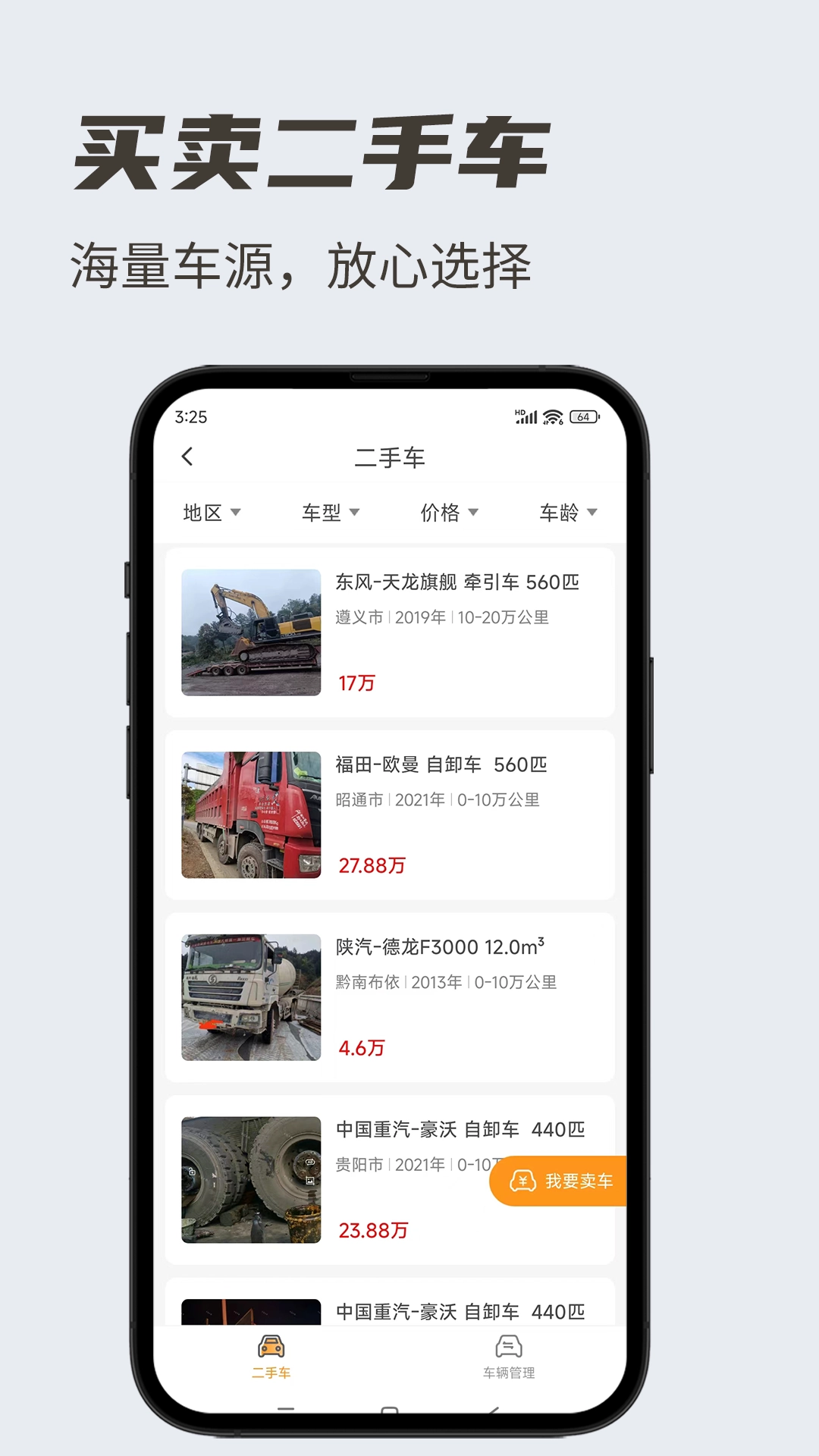Image resolution: width=819 pixels, height=1456 pixels.
Task: Navigate back using the back arrow
Action: (186, 456)
